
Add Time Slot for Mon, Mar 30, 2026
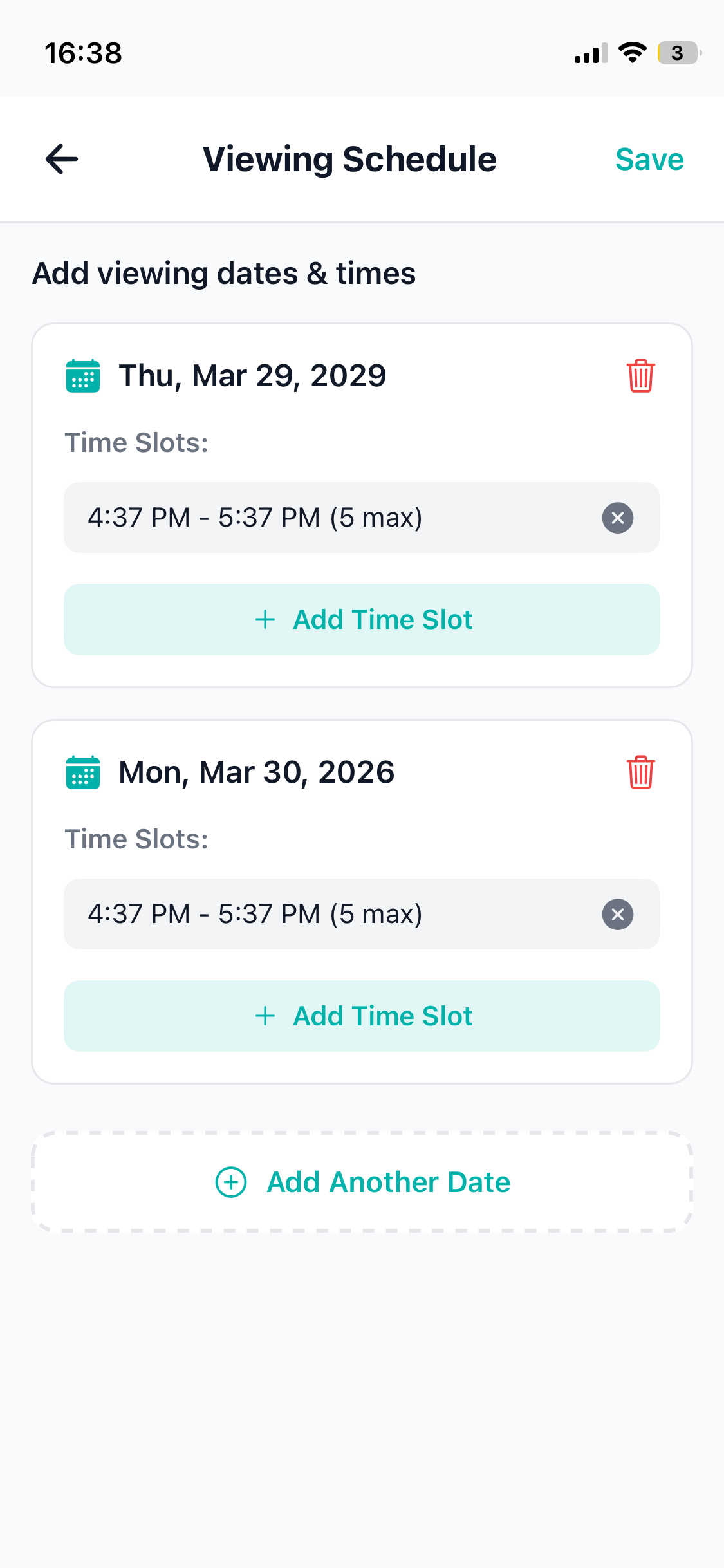(x=362, y=1016)
